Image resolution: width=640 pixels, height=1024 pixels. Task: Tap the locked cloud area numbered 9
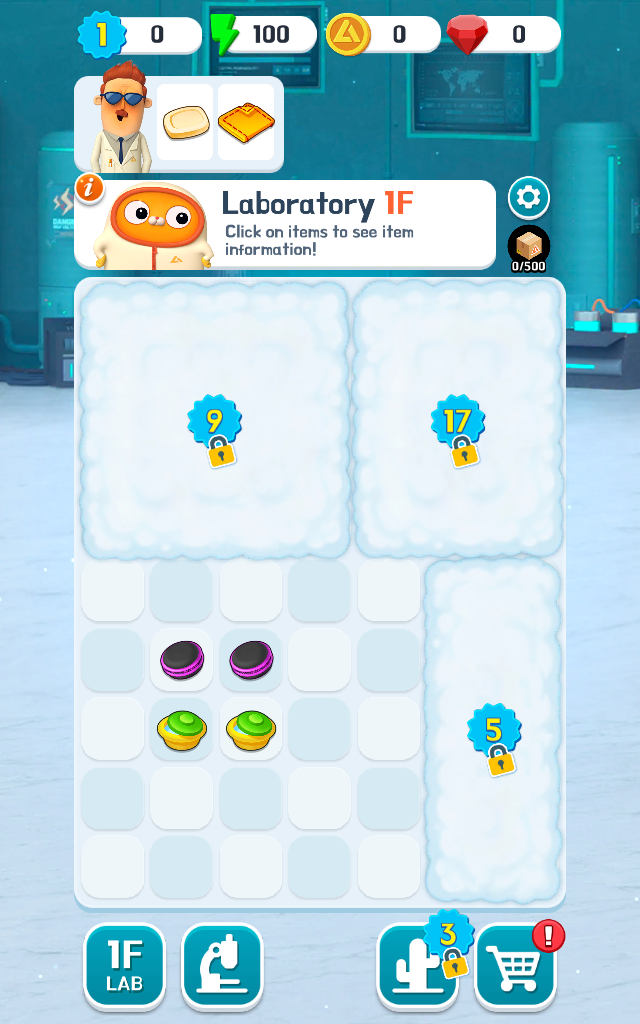pyautogui.click(x=215, y=420)
